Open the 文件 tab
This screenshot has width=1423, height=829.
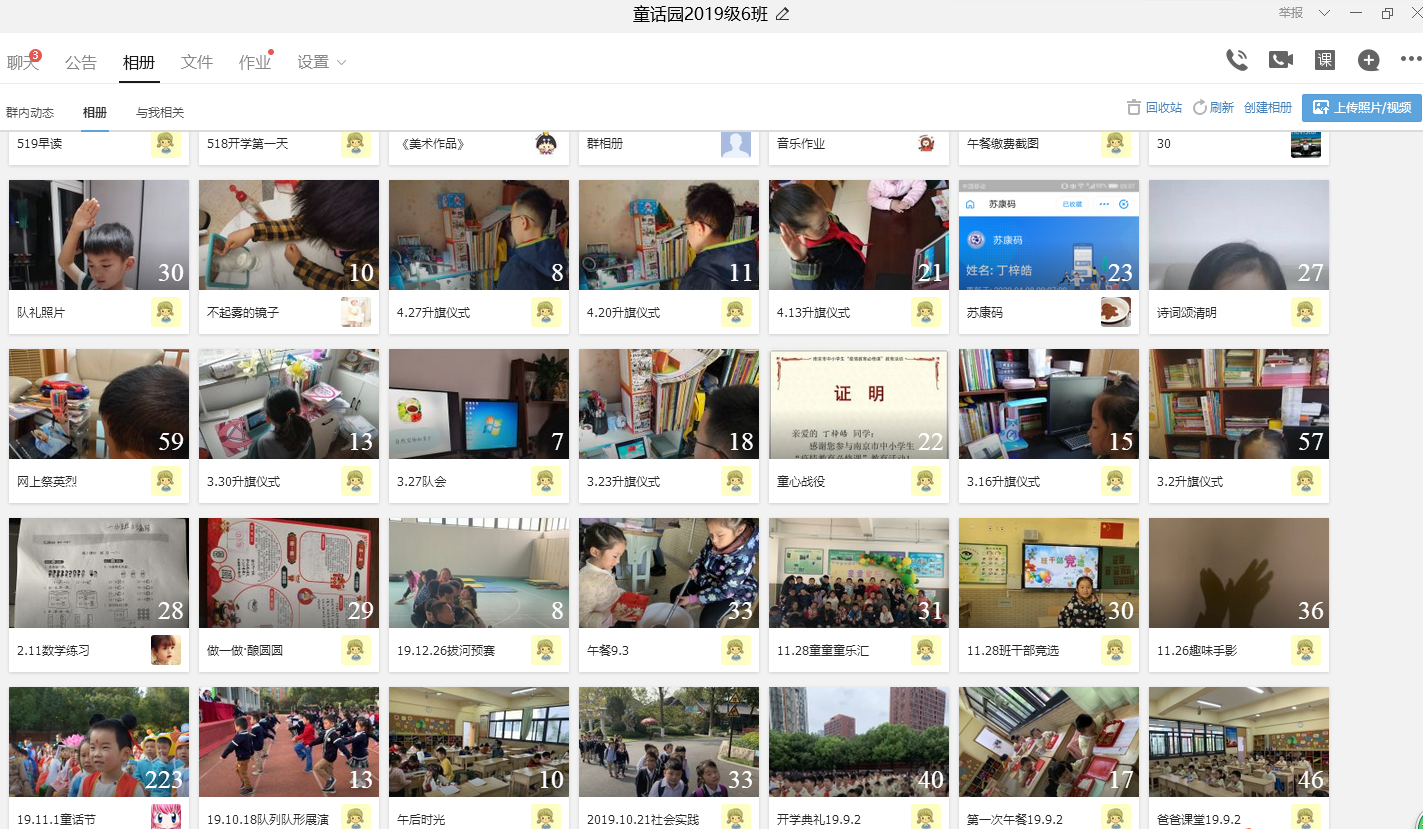[x=197, y=62]
